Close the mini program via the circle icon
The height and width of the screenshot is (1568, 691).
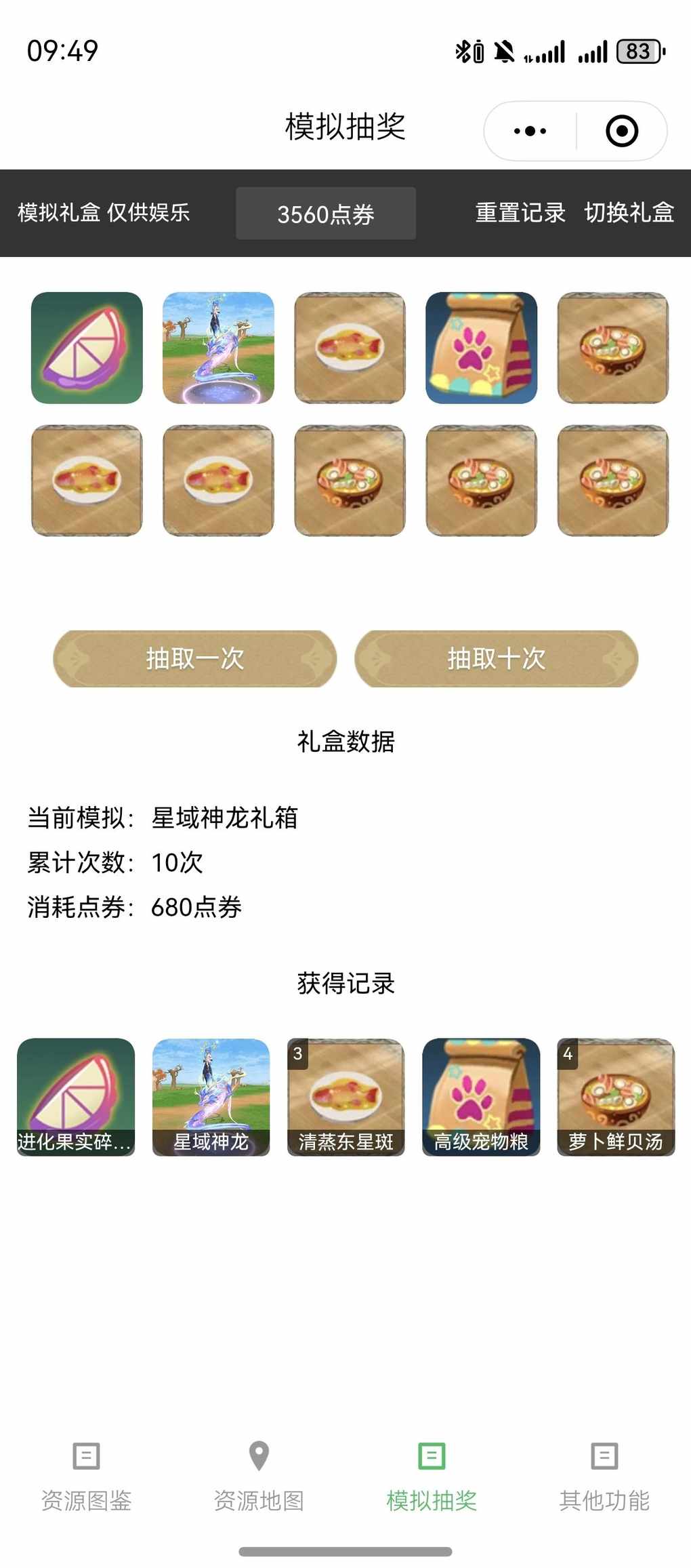coord(621,131)
